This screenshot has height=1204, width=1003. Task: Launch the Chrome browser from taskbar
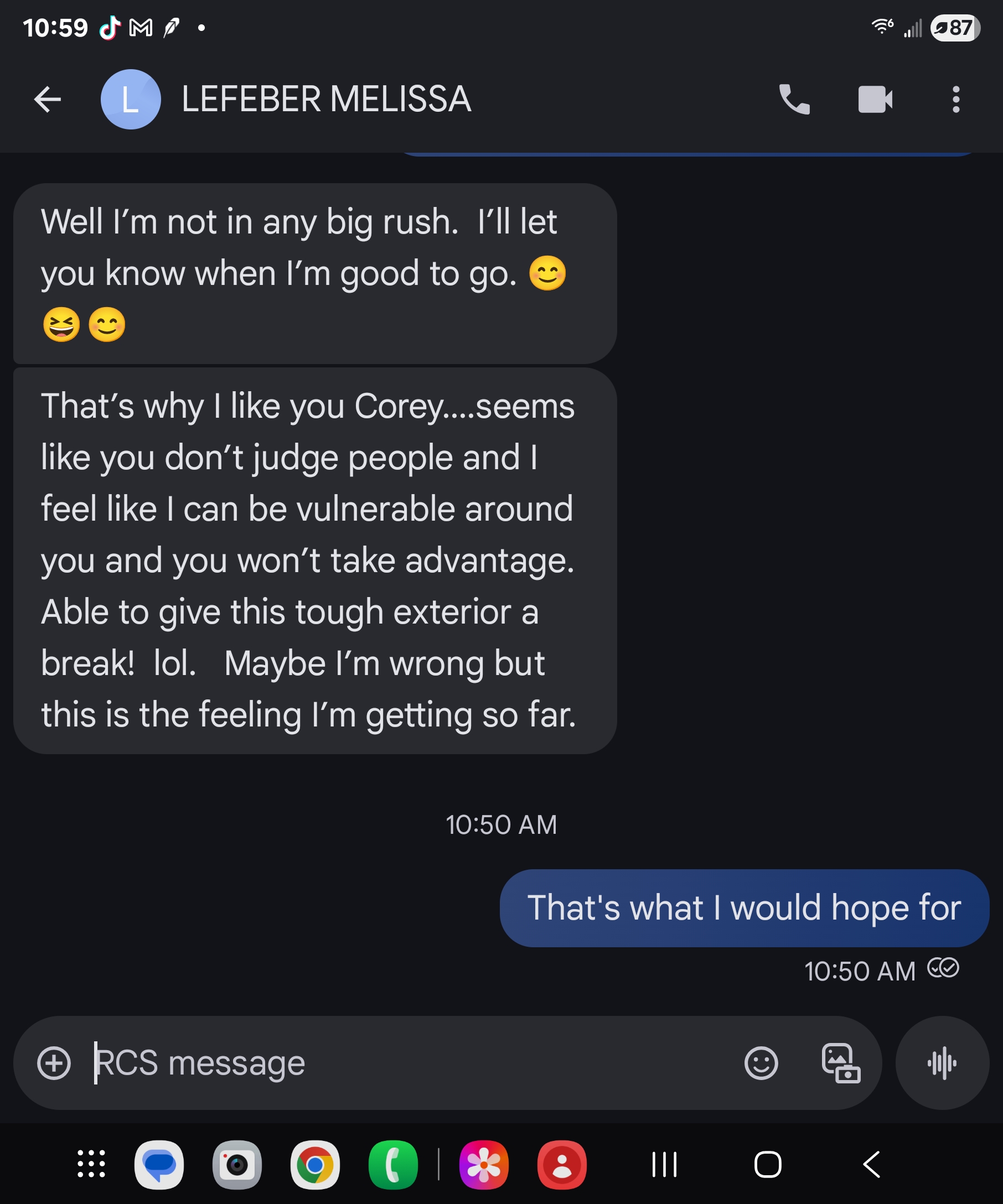315,1165
